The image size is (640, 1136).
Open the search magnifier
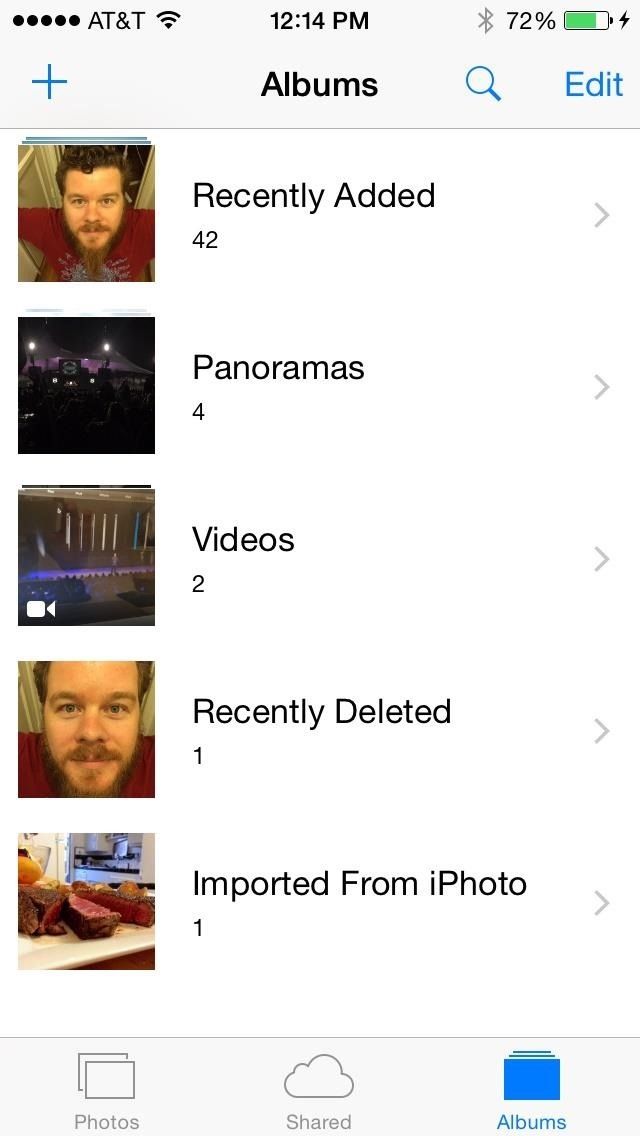click(483, 84)
